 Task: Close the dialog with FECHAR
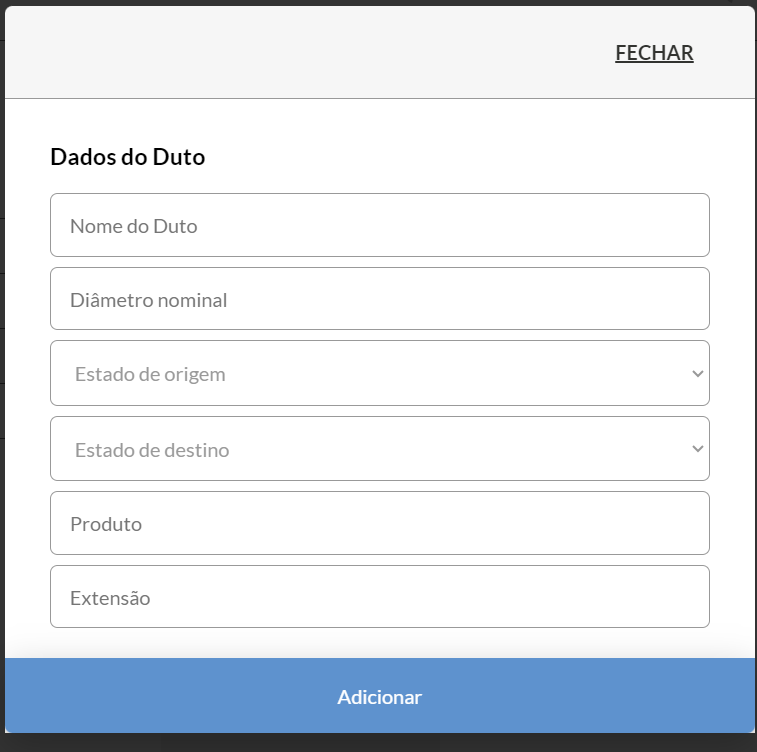click(654, 53)
